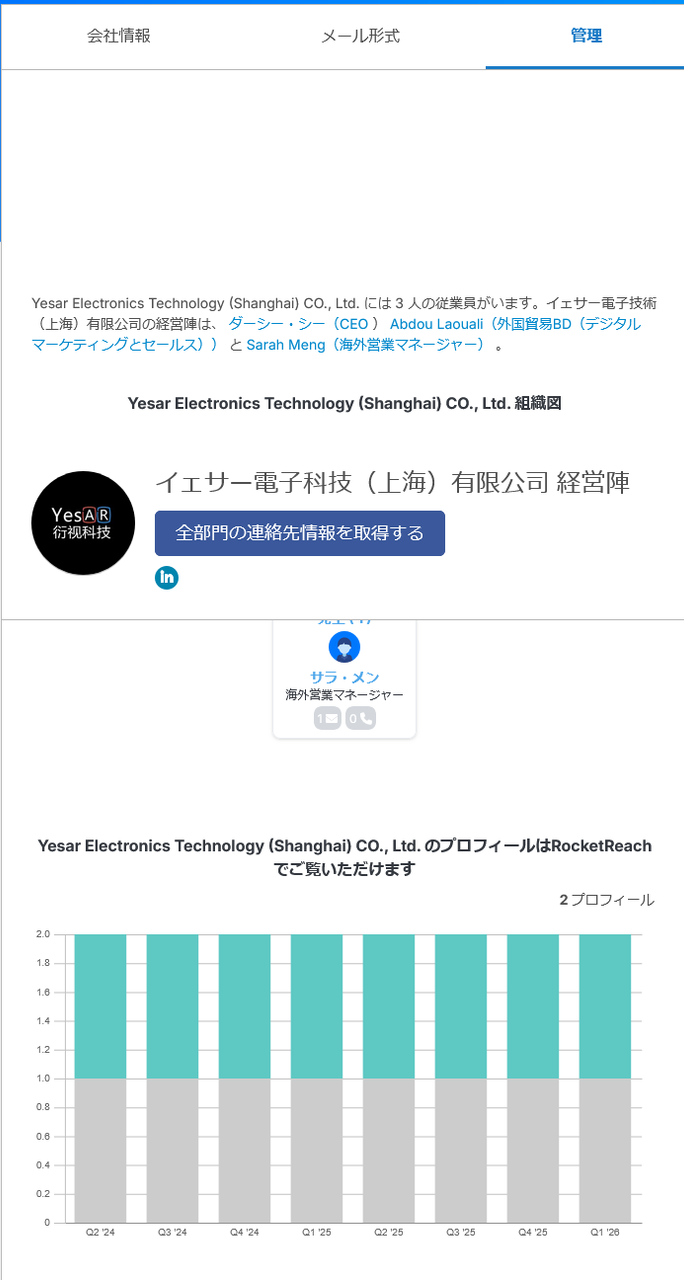Tap the phone count badge for サラ・メン
The height and width of the screenshot is (1280, 684).
360,718
